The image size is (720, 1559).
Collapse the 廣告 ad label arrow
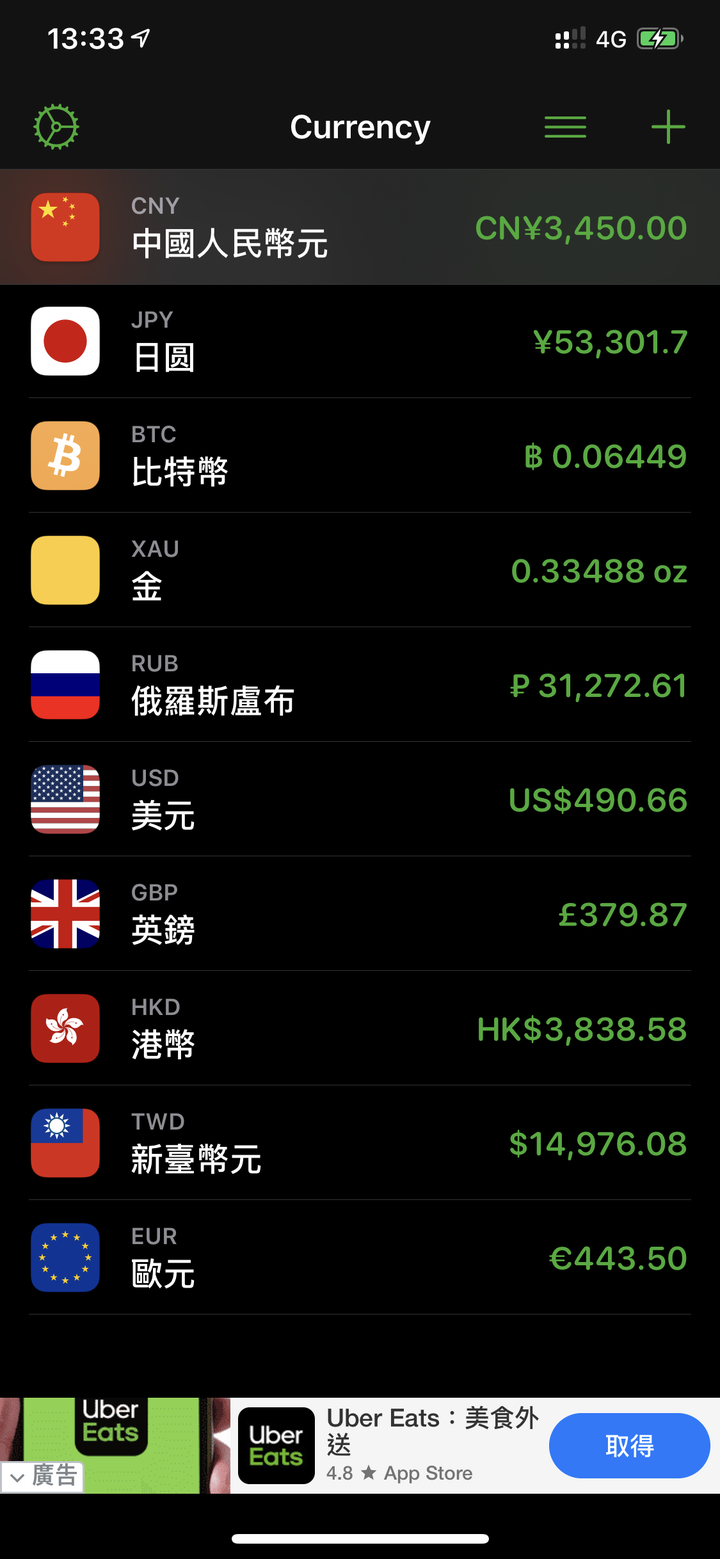coord(17,1477)
